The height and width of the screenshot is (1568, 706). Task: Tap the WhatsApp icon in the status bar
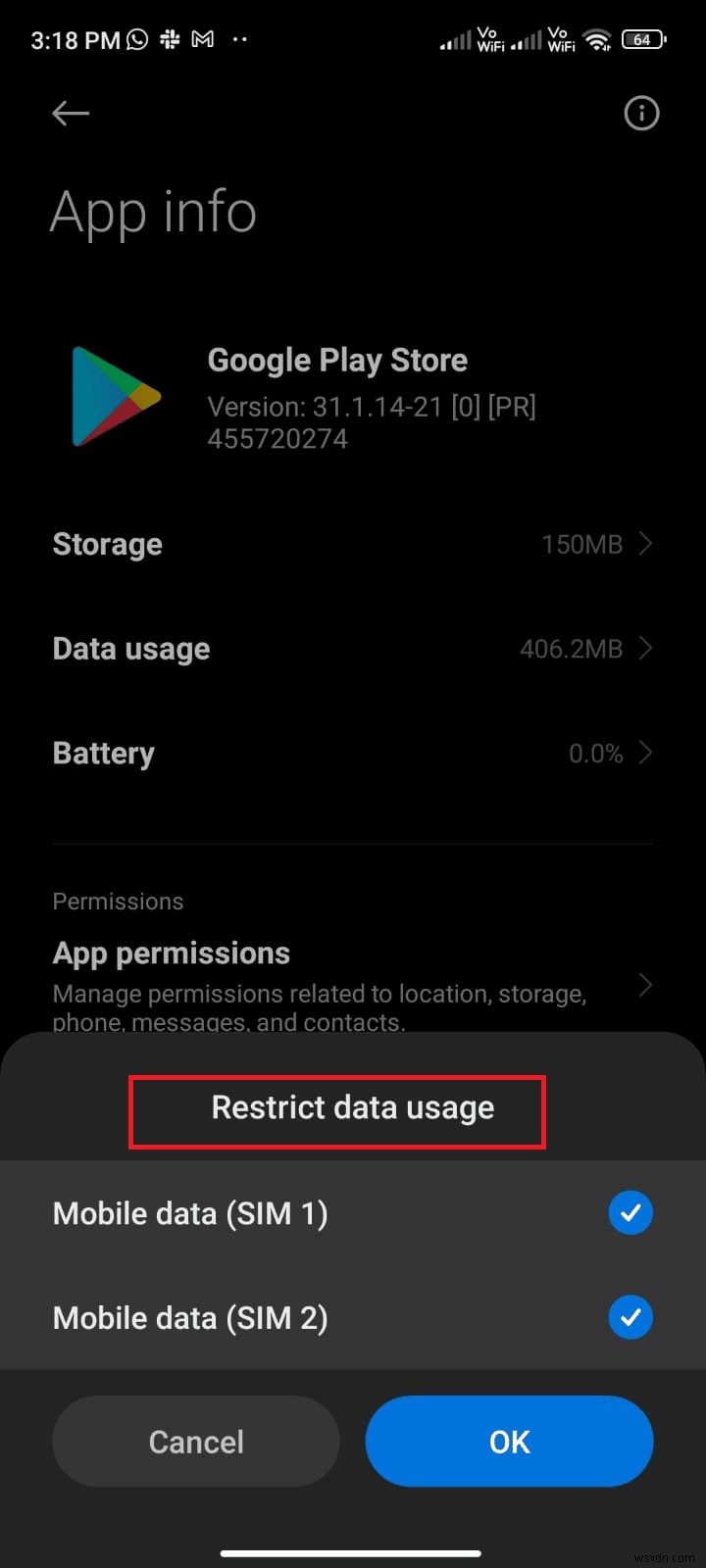click(136, 39)
